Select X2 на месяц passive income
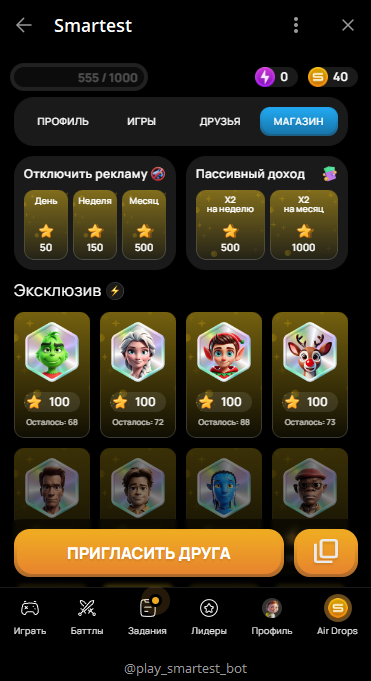Viewport: 371px width, 681px height. coord(304,225)
